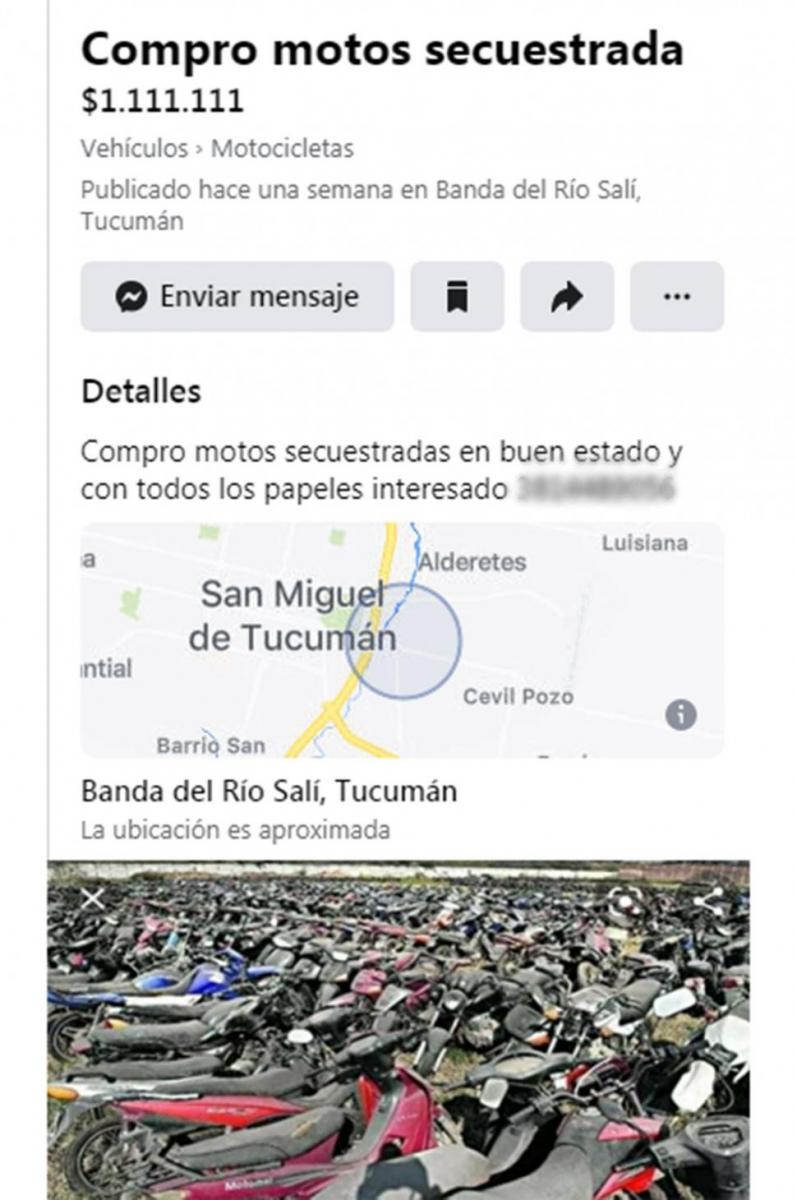The height and width of the screenshot is (1200, 797).
Task: Go to the Motocicletas subcategory
Action: pyautogui.click(x=282, y=149)
